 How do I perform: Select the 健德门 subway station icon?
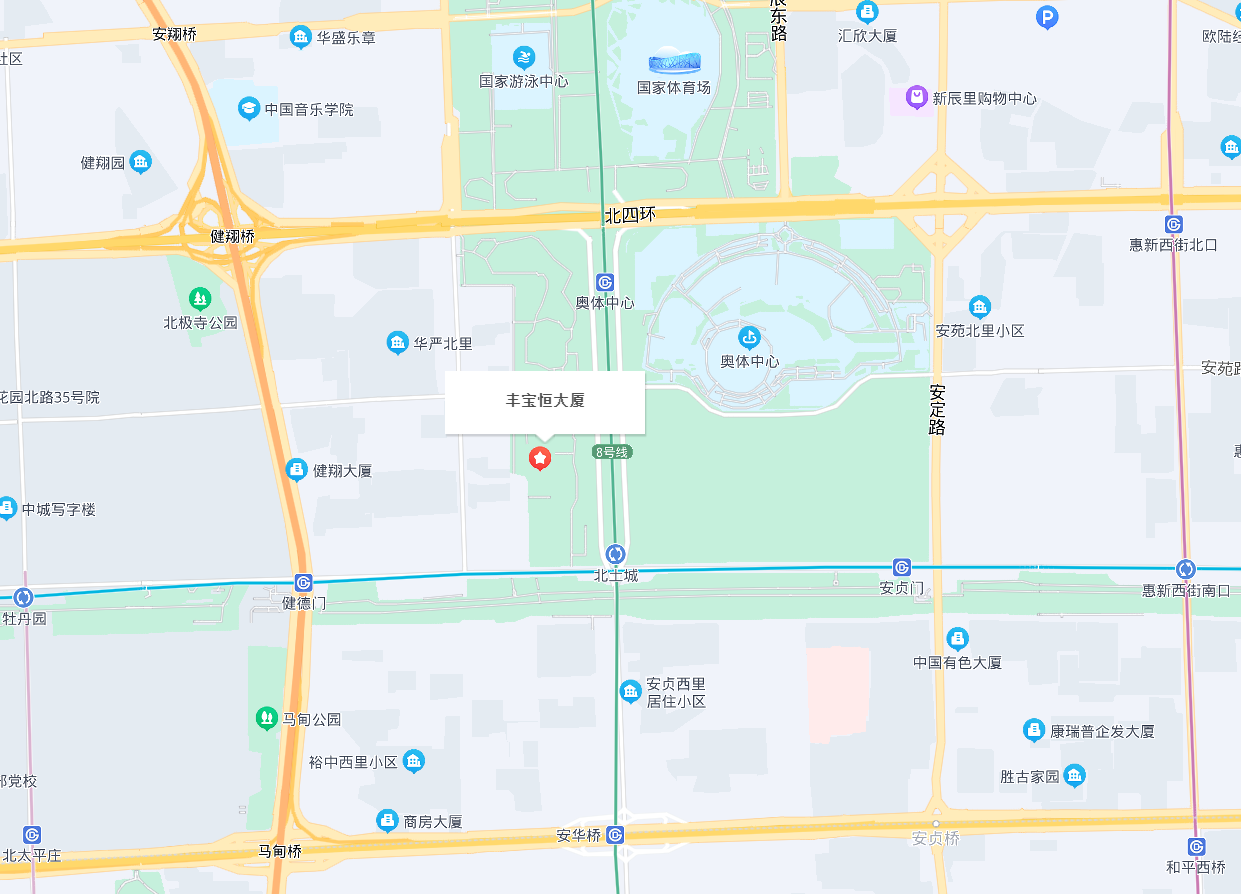click(303, 583)
